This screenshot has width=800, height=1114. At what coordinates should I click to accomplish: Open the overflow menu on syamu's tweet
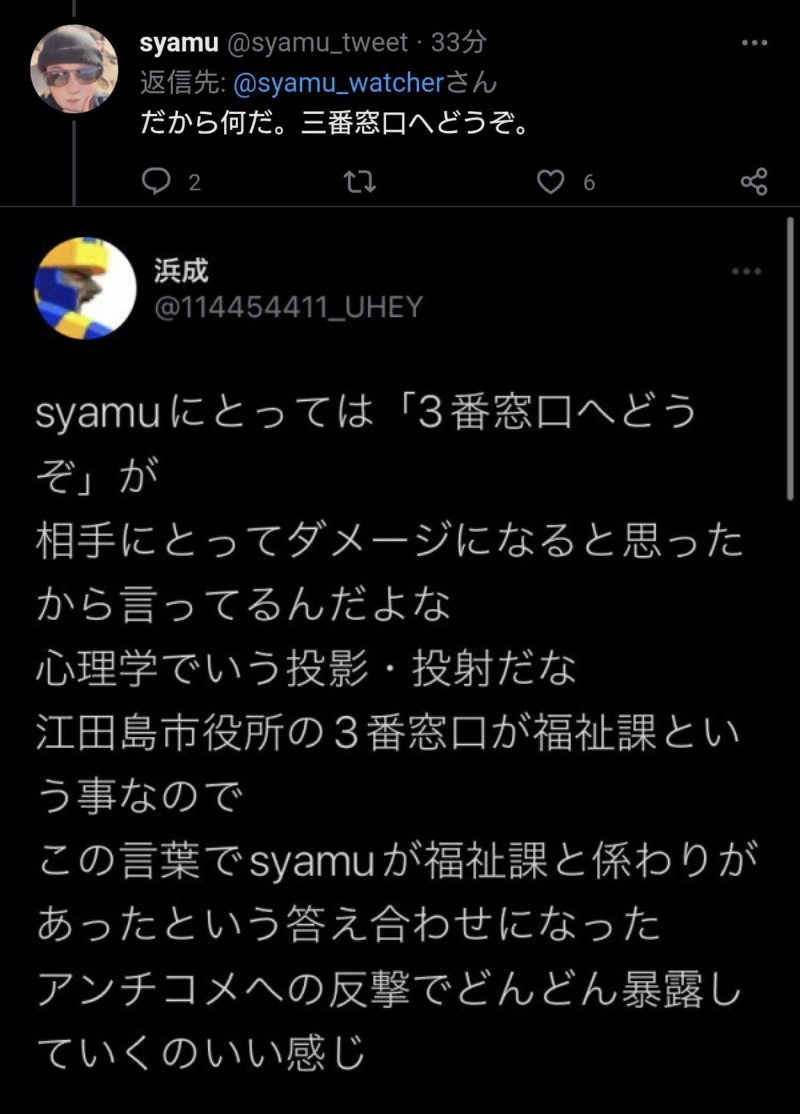click(x=753, y=43)
